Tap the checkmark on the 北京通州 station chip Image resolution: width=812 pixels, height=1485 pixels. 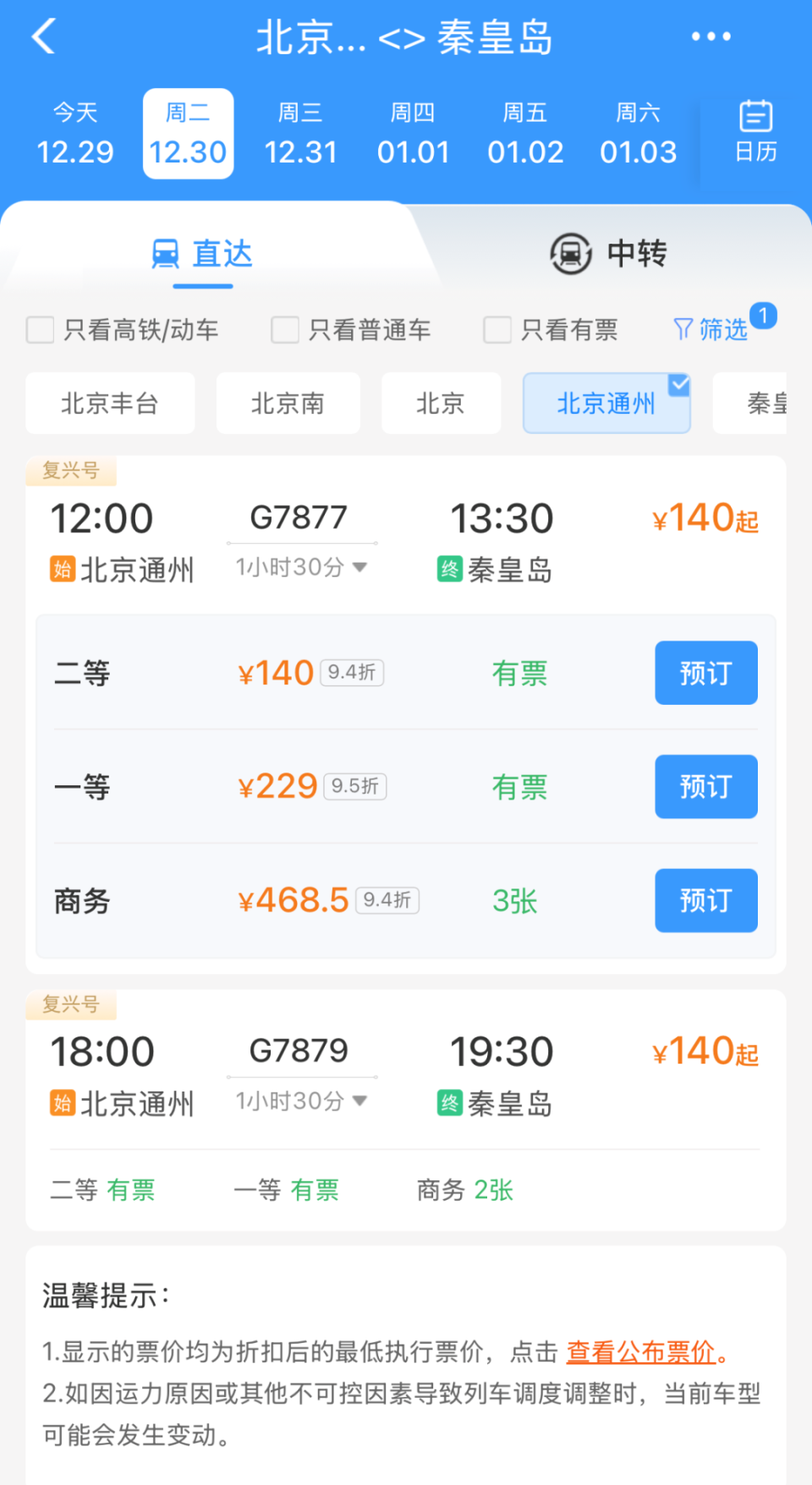679,386
